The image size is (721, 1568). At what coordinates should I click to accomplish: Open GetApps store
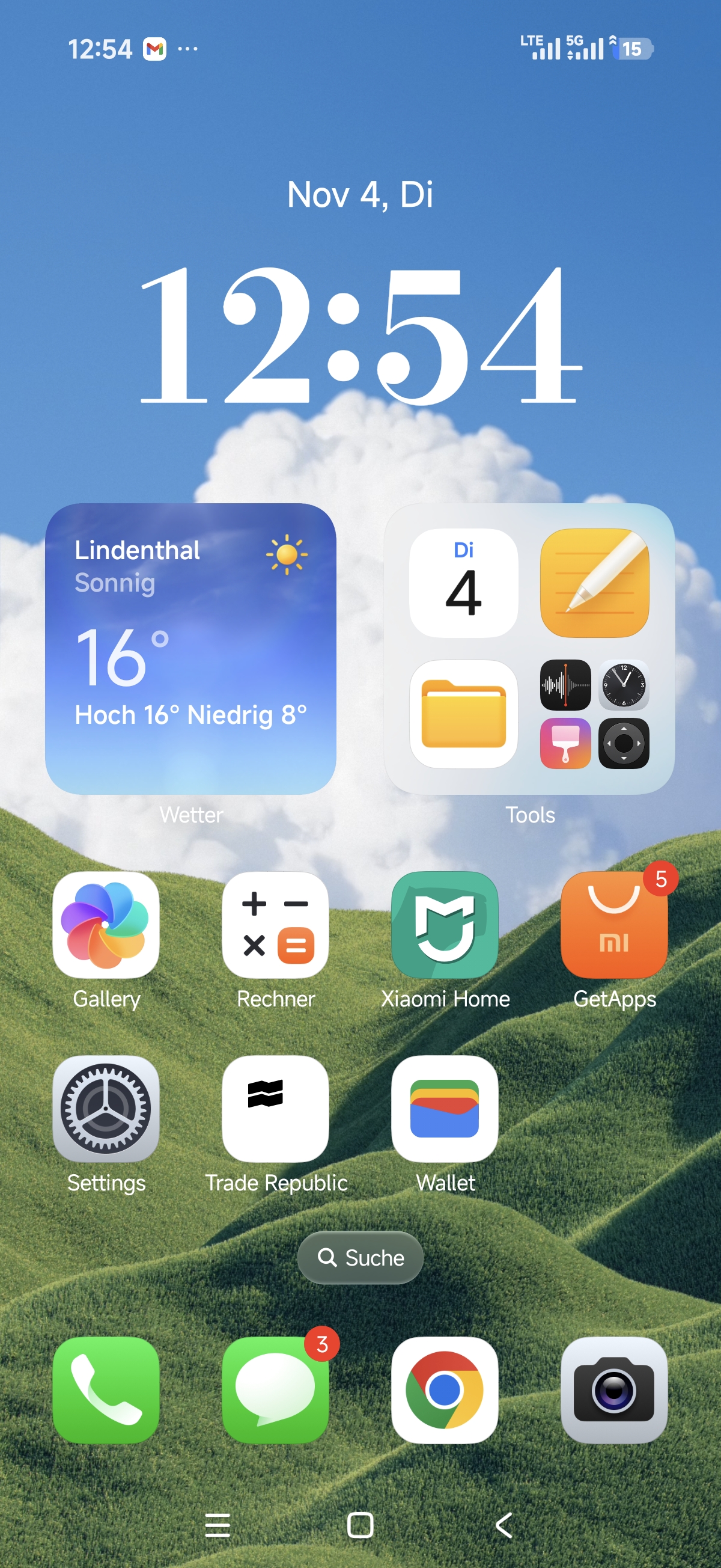pyautogui.click(x=614, y=925)
